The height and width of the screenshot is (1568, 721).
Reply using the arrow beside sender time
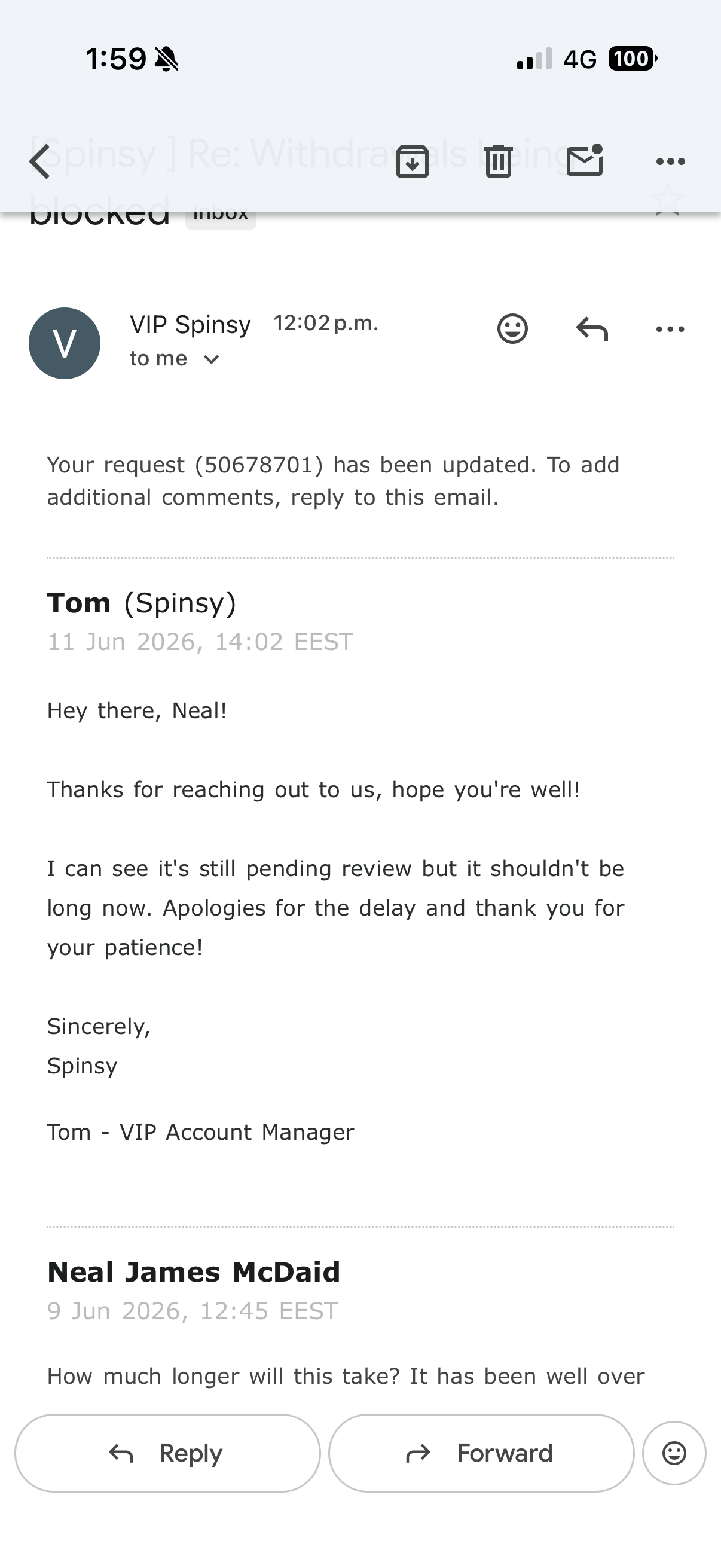(x=592, y=329)
